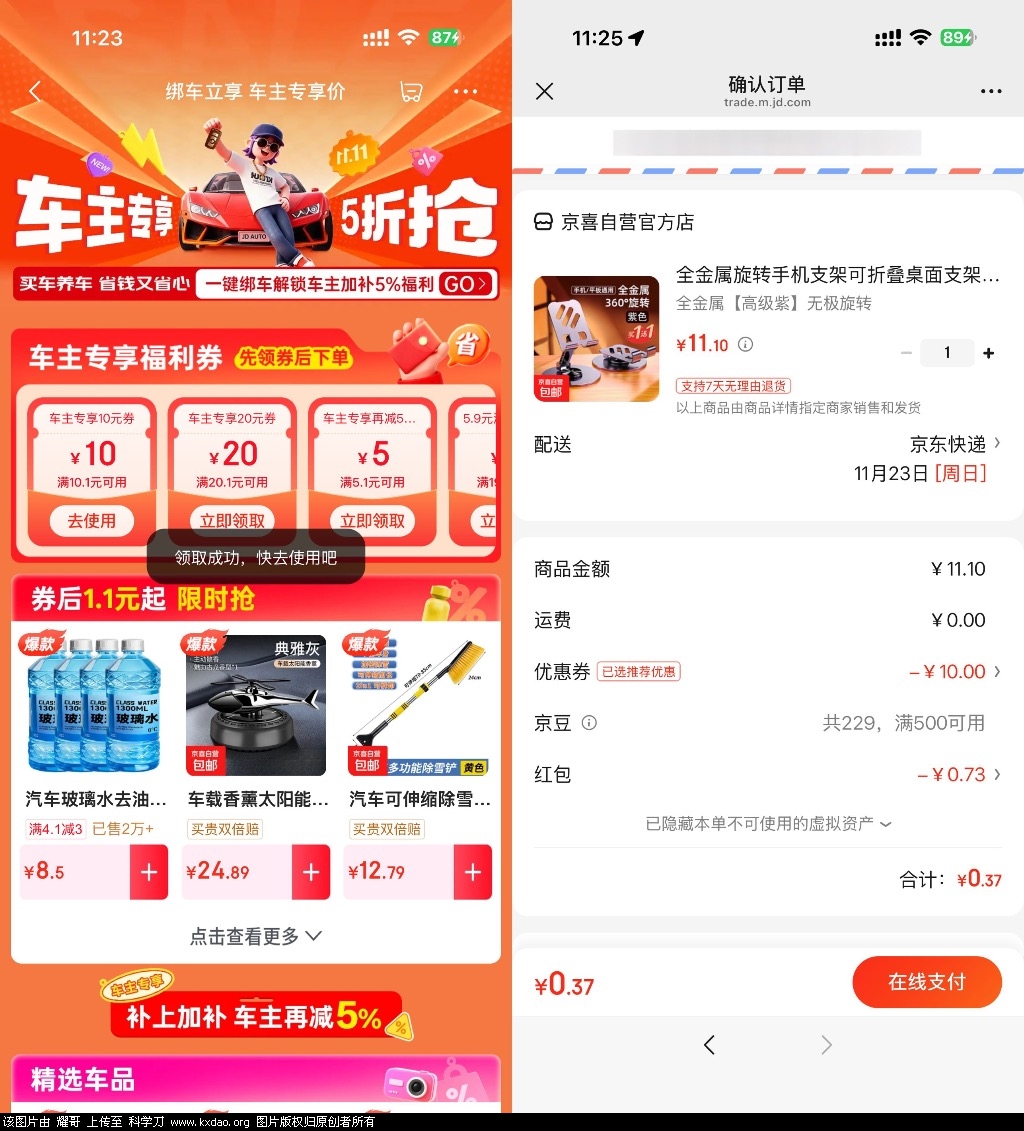The width and height of the screenshot is (1024, 1131).
Task: Add the 除雪铲 at ¥12.79 to cart
Action: [472, 872]
